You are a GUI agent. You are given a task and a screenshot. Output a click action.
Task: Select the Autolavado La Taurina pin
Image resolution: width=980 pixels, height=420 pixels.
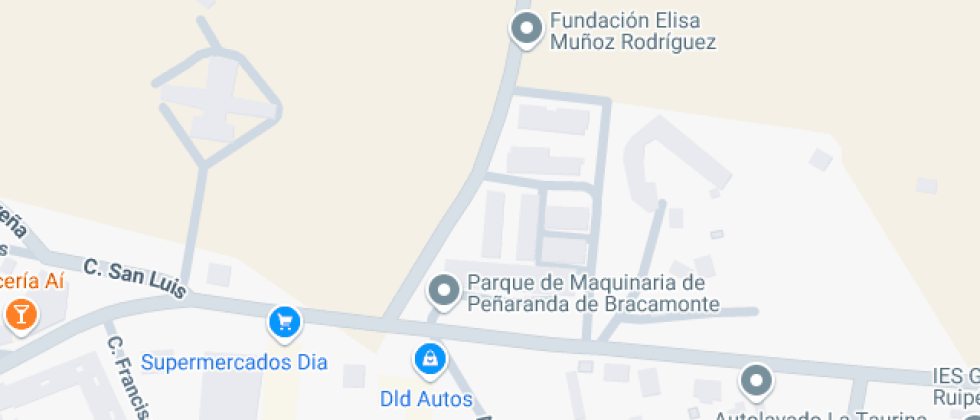click(756, 381)
